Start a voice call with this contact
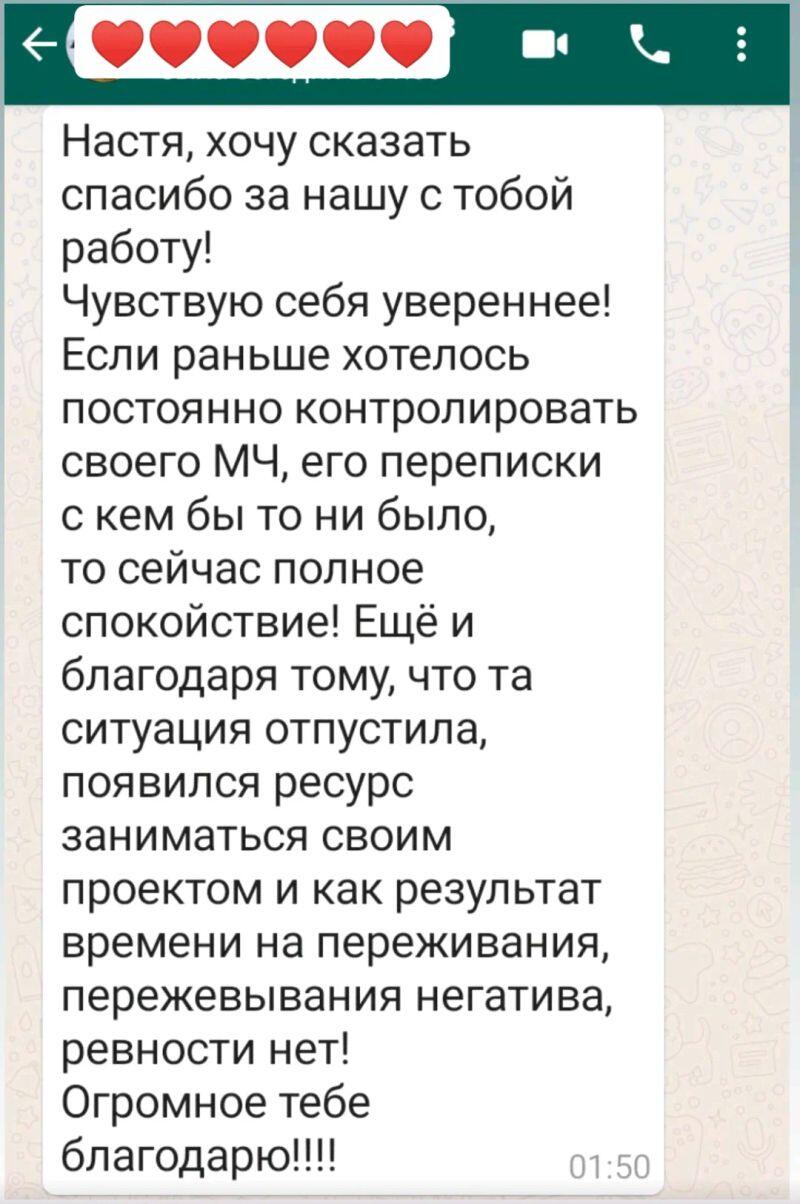Image resolution: width=800 pixels, height=1204 pixels. tap(645, 45)
